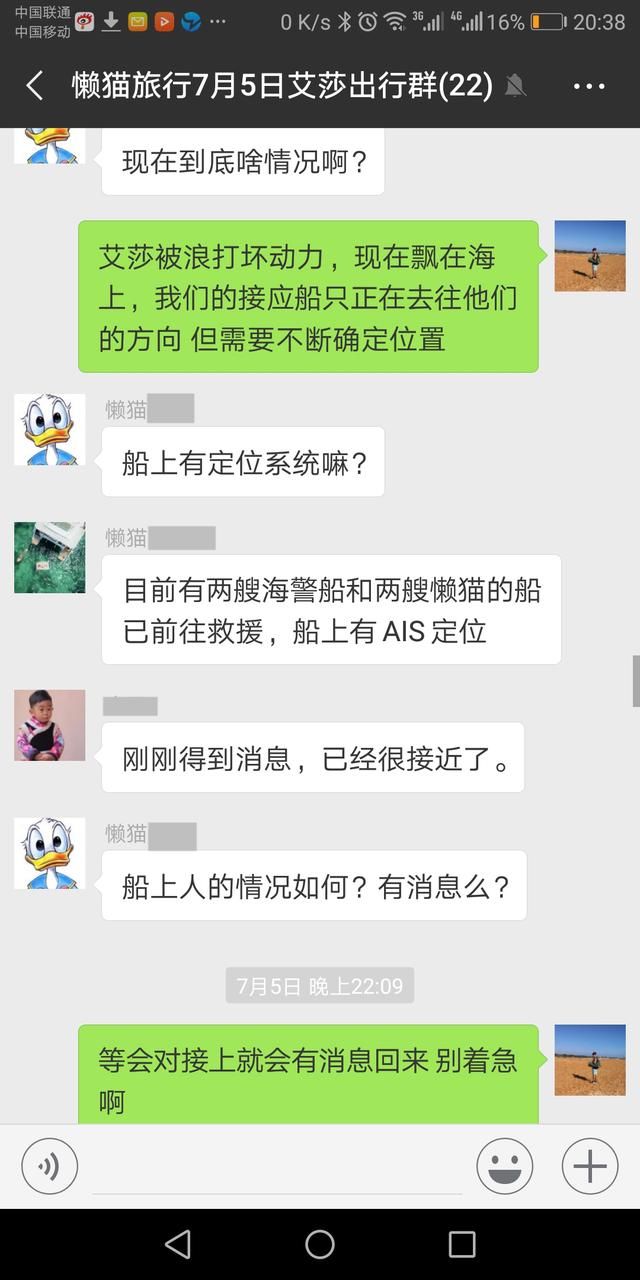Open the three-dot chat info menu

point(589,86)
